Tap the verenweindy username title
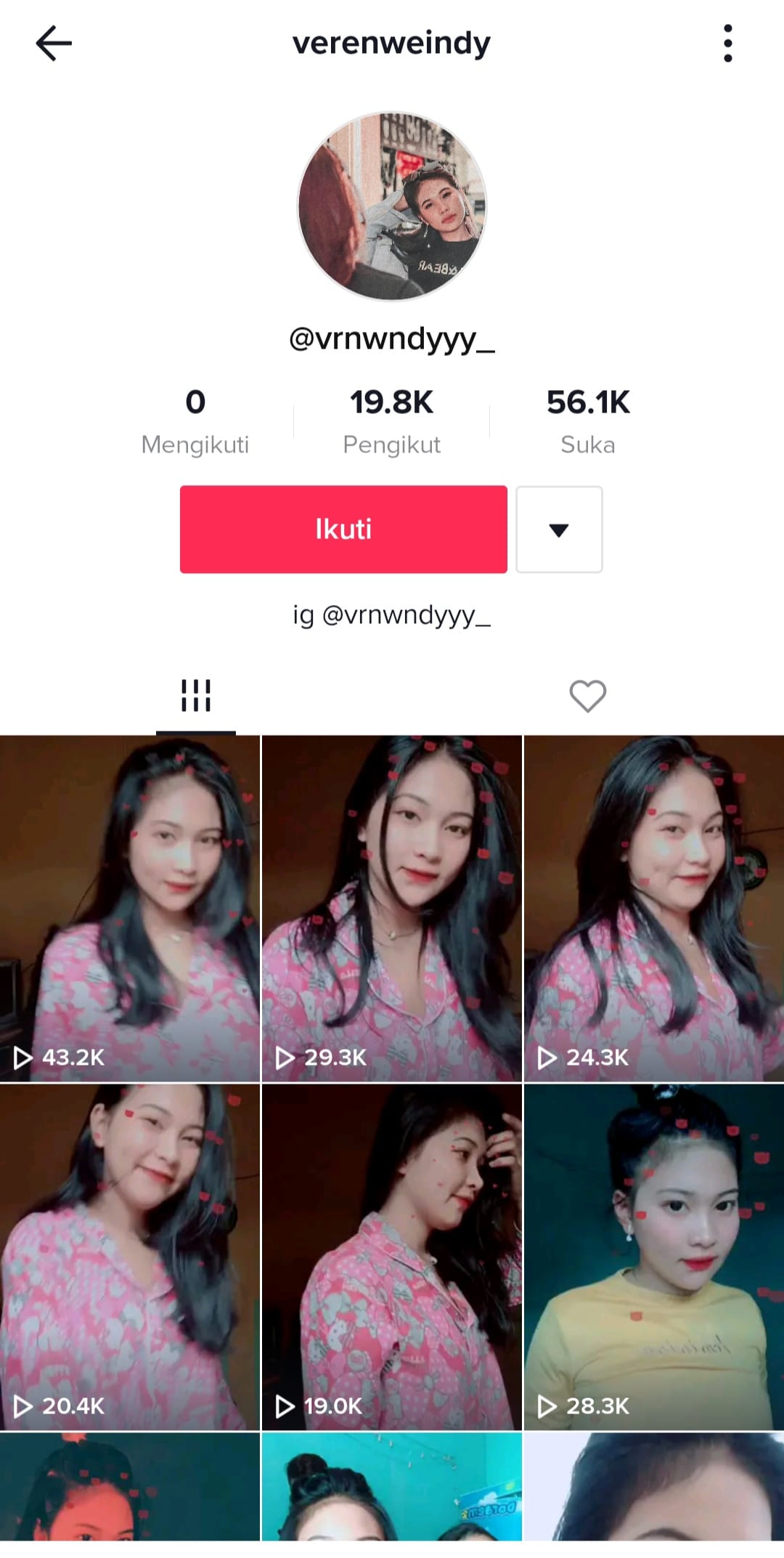 (x=391, y=43)
